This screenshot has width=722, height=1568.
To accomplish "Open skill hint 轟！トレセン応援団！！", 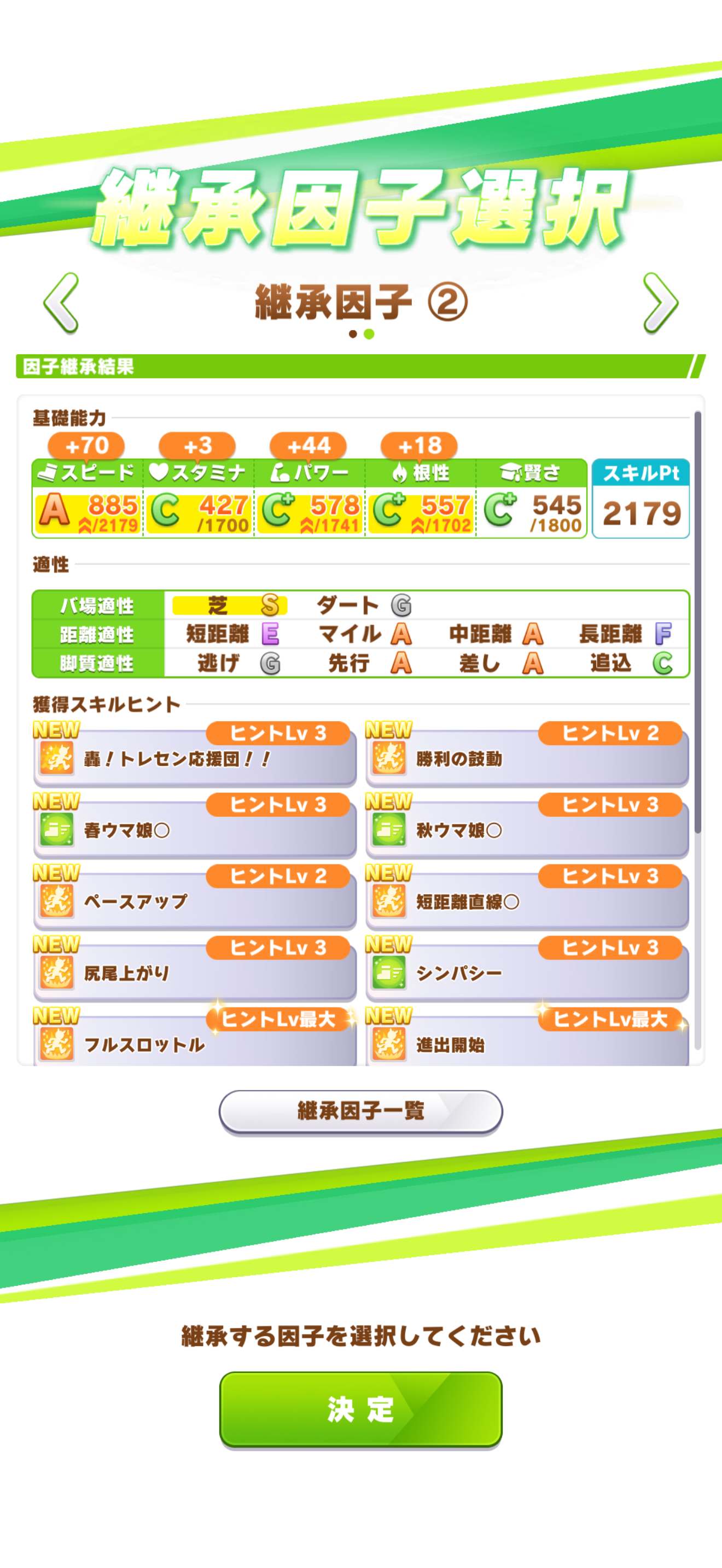I will pos(195,758).
